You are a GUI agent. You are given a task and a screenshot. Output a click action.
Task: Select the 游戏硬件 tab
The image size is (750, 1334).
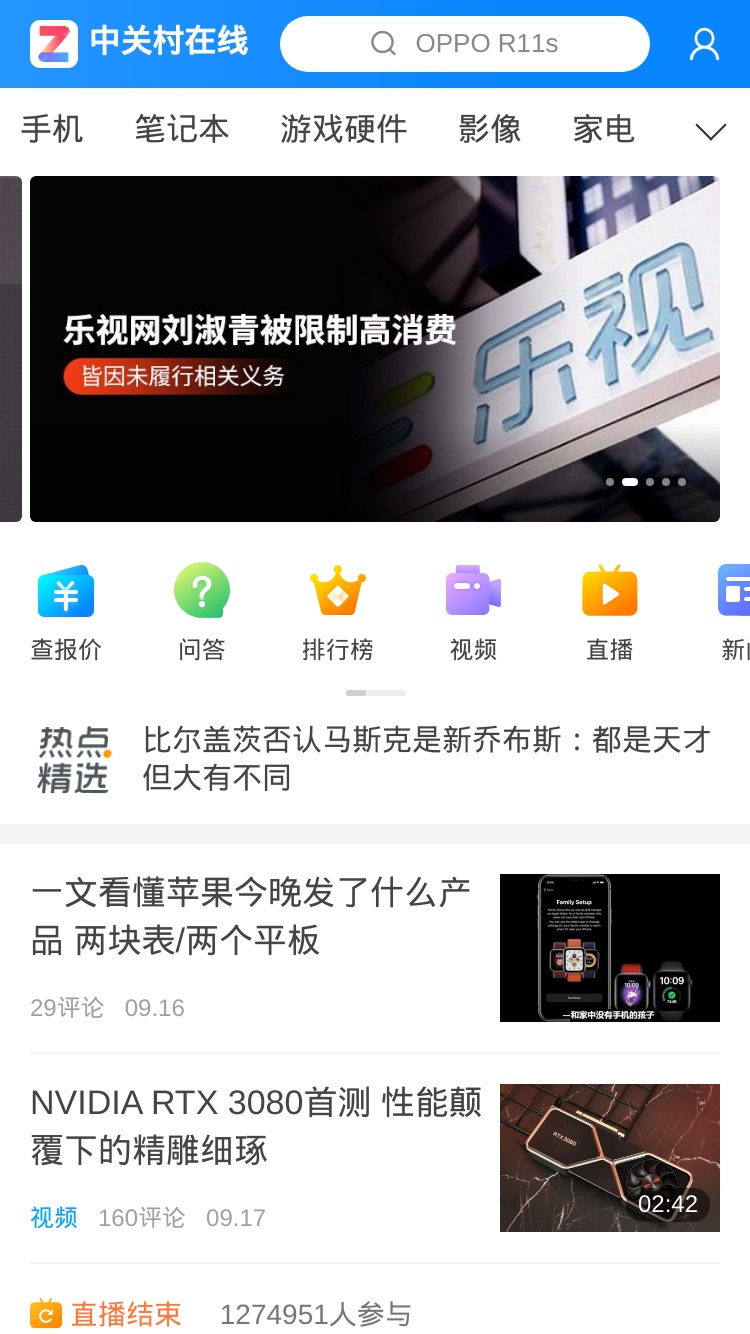coord(344,129)
